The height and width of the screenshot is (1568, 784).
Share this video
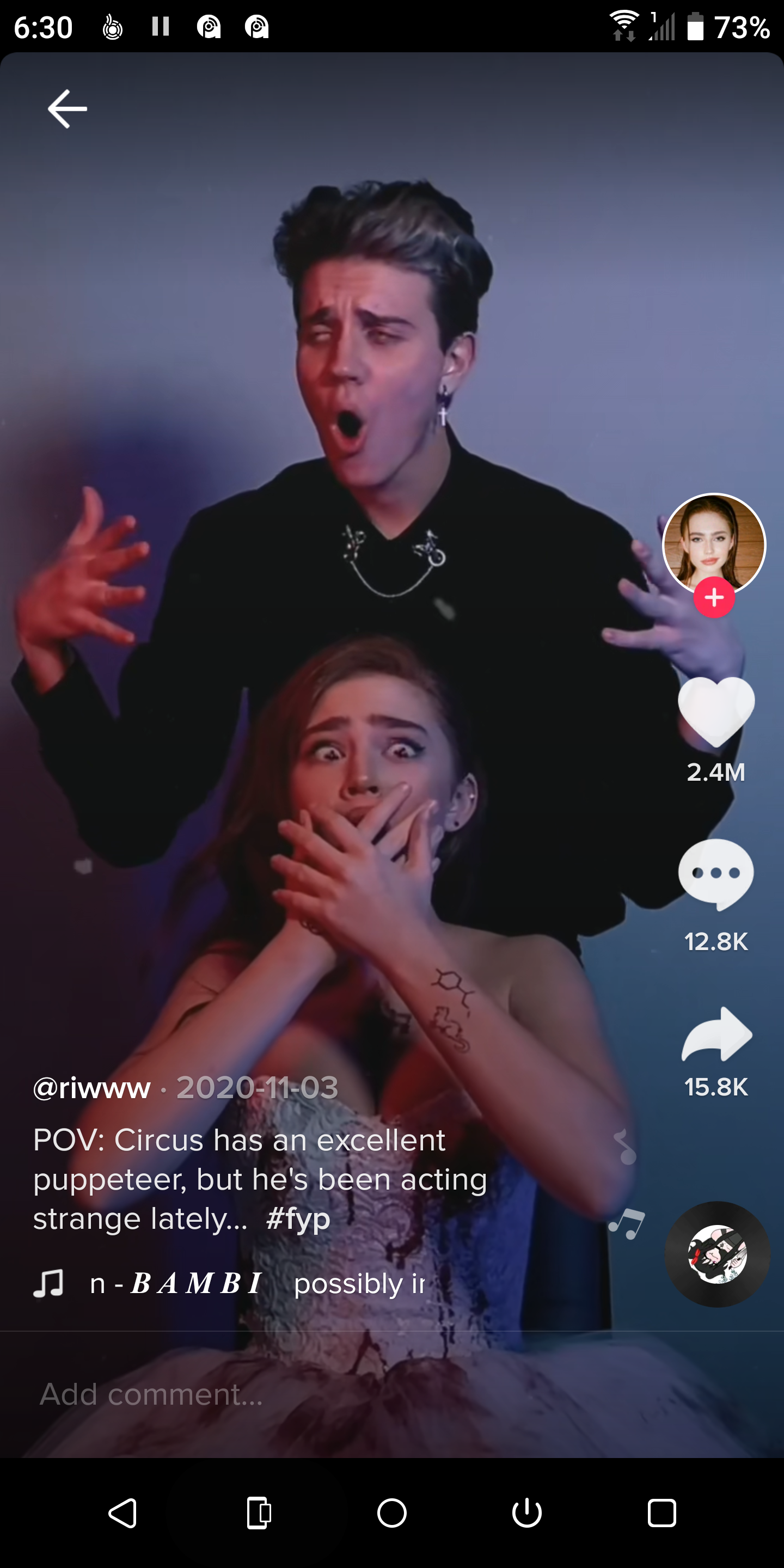pos(716,1035)
